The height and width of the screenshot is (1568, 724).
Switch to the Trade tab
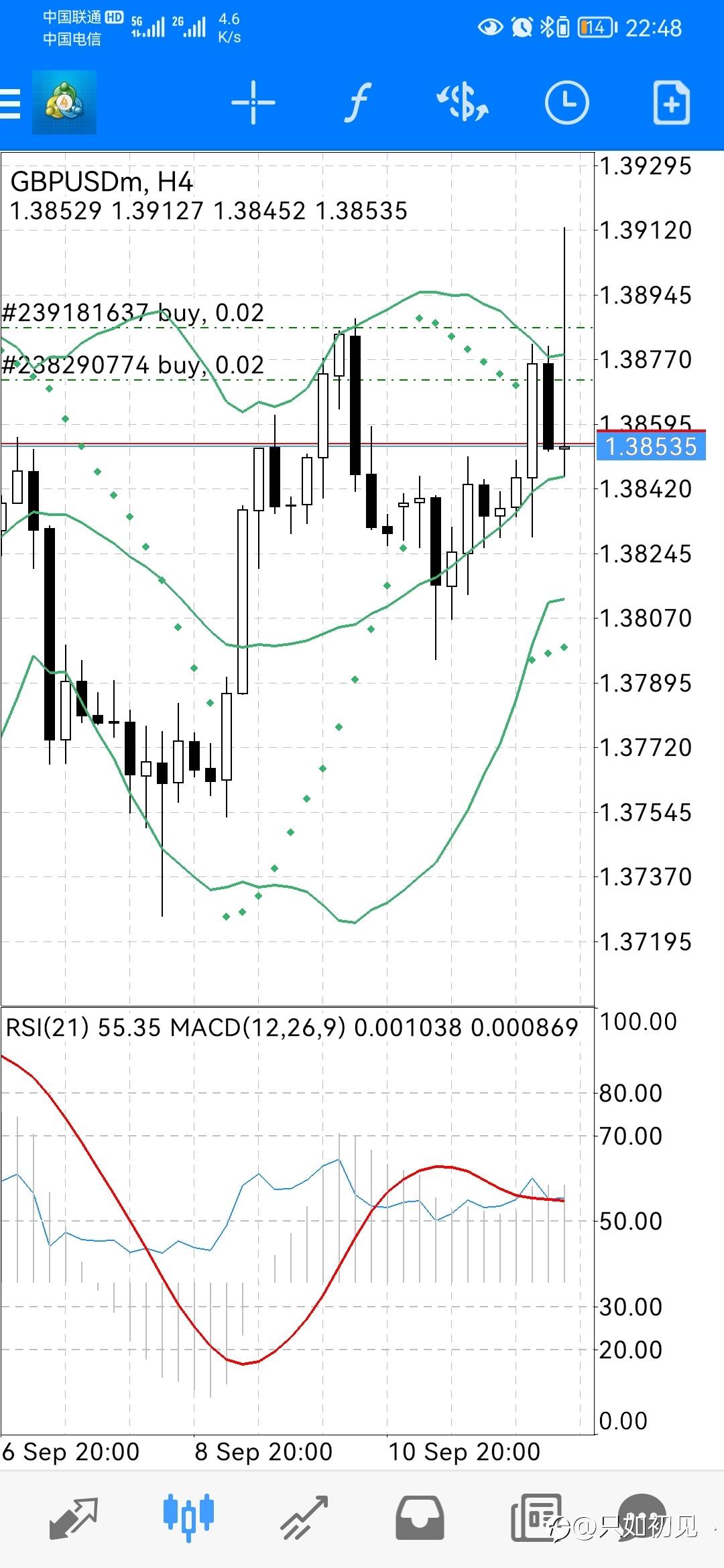coord(304,1518)
